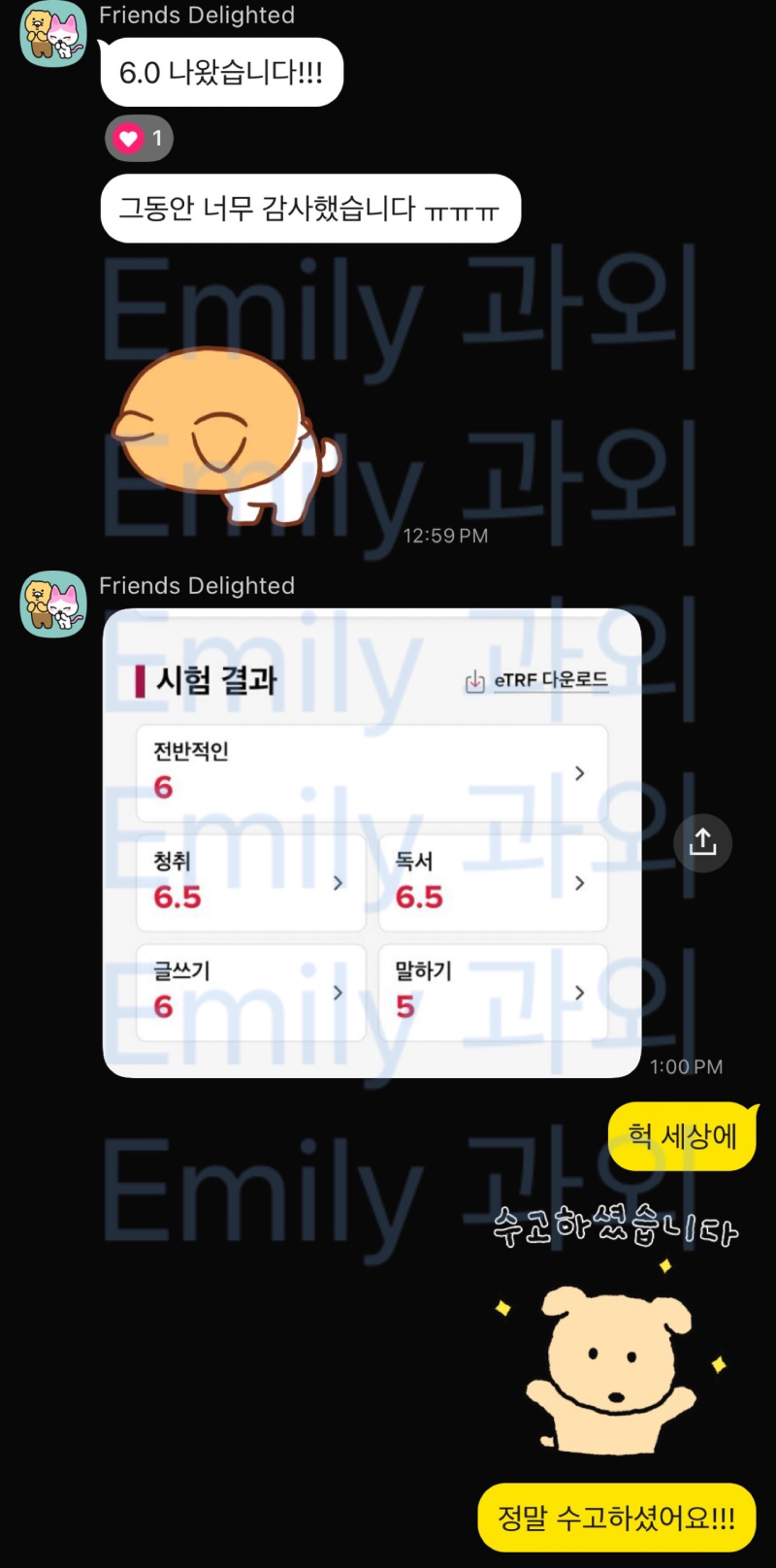Image resolution: width=776 pixels, height=1568 pixels.
Task: Open the bowing character emoticon
Action: click(x=225, y=434)
